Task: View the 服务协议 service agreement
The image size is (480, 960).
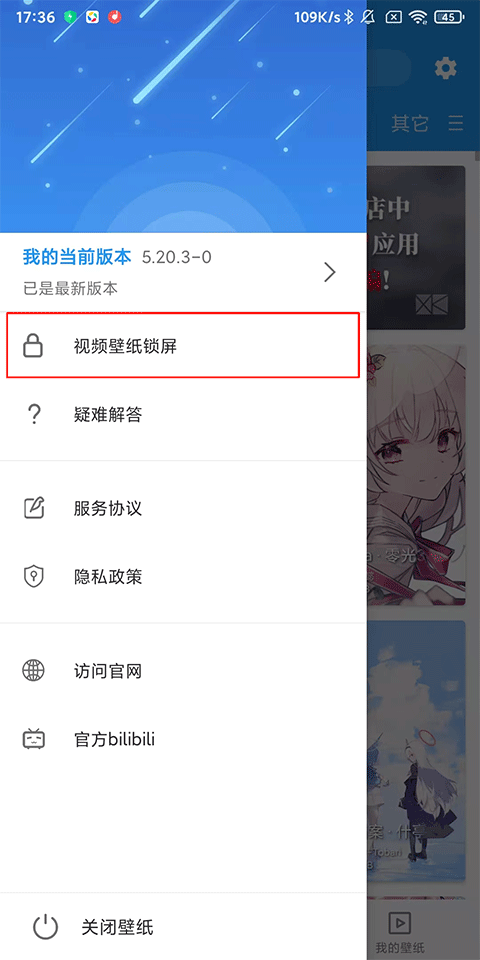Action: click(x=183, y=508)
